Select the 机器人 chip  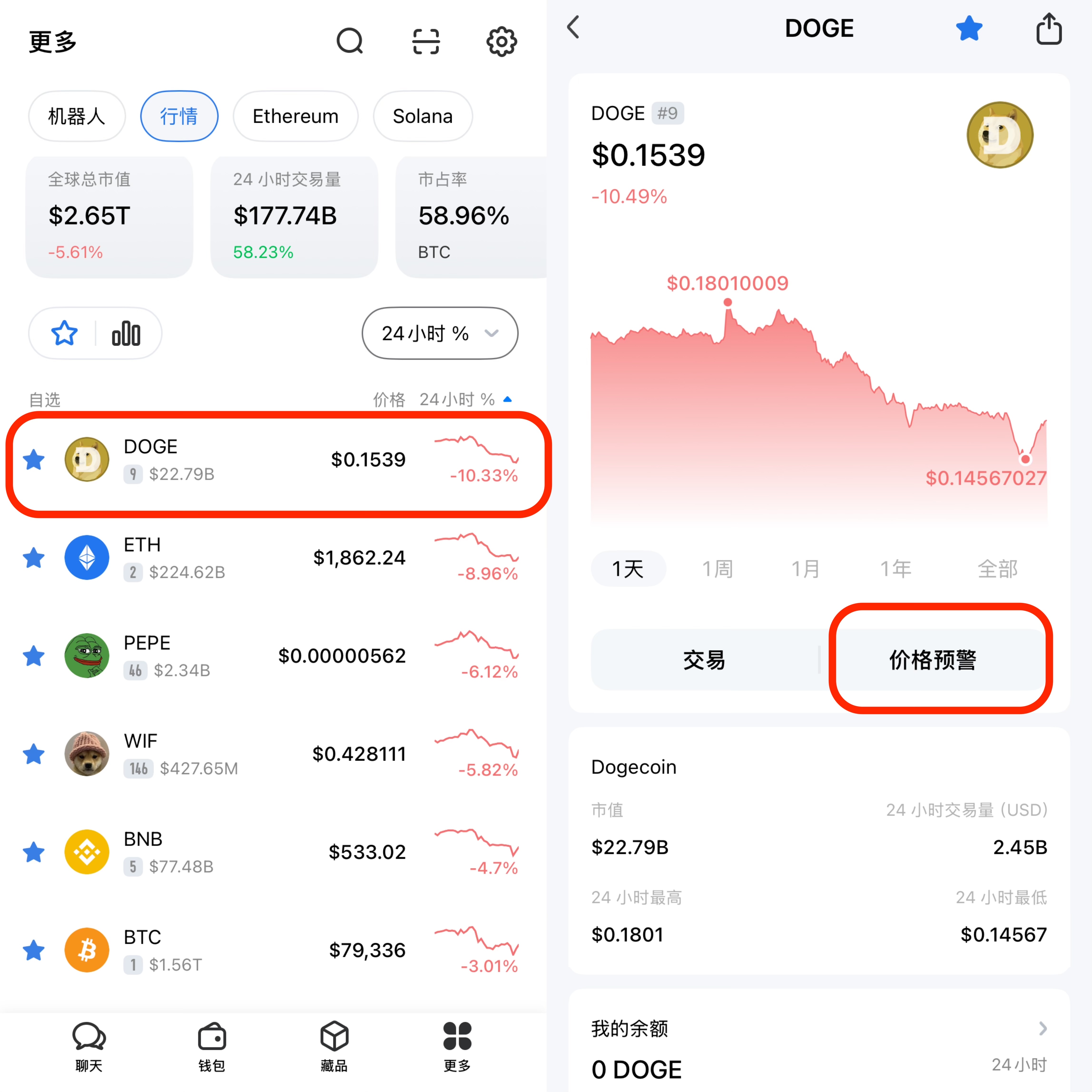[x=76, y=116]
